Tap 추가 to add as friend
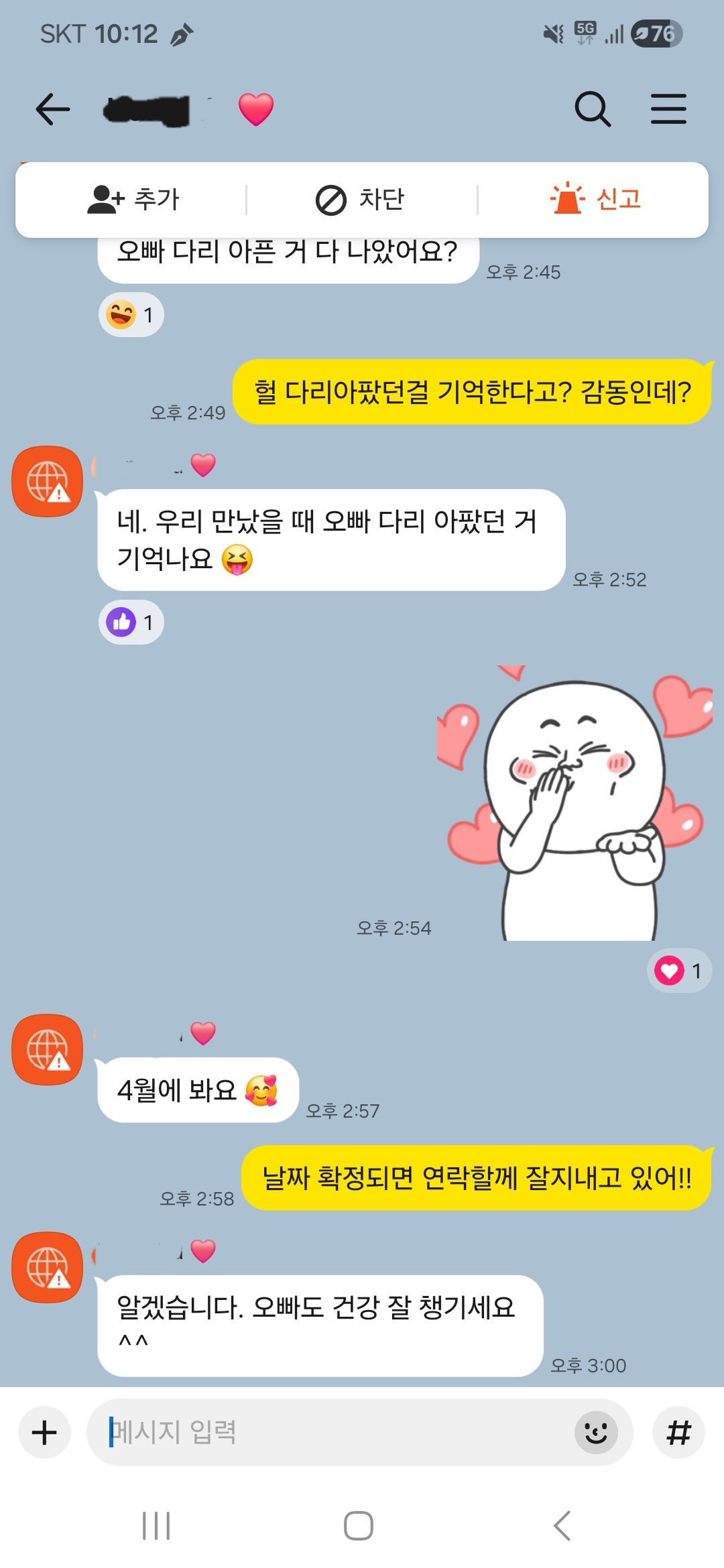 pos(134,199)
